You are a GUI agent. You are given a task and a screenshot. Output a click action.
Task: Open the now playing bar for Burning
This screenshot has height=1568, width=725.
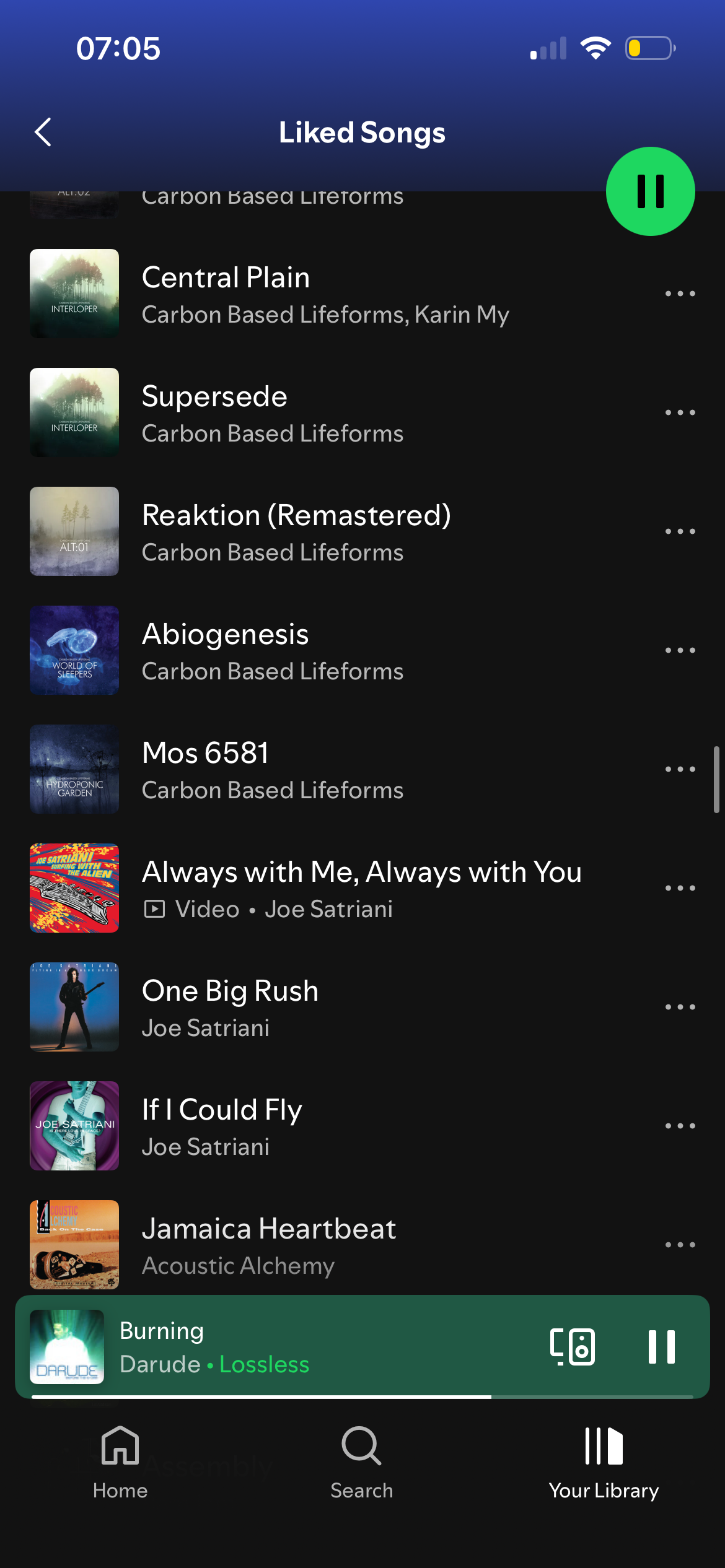[x=279, y=1347]
